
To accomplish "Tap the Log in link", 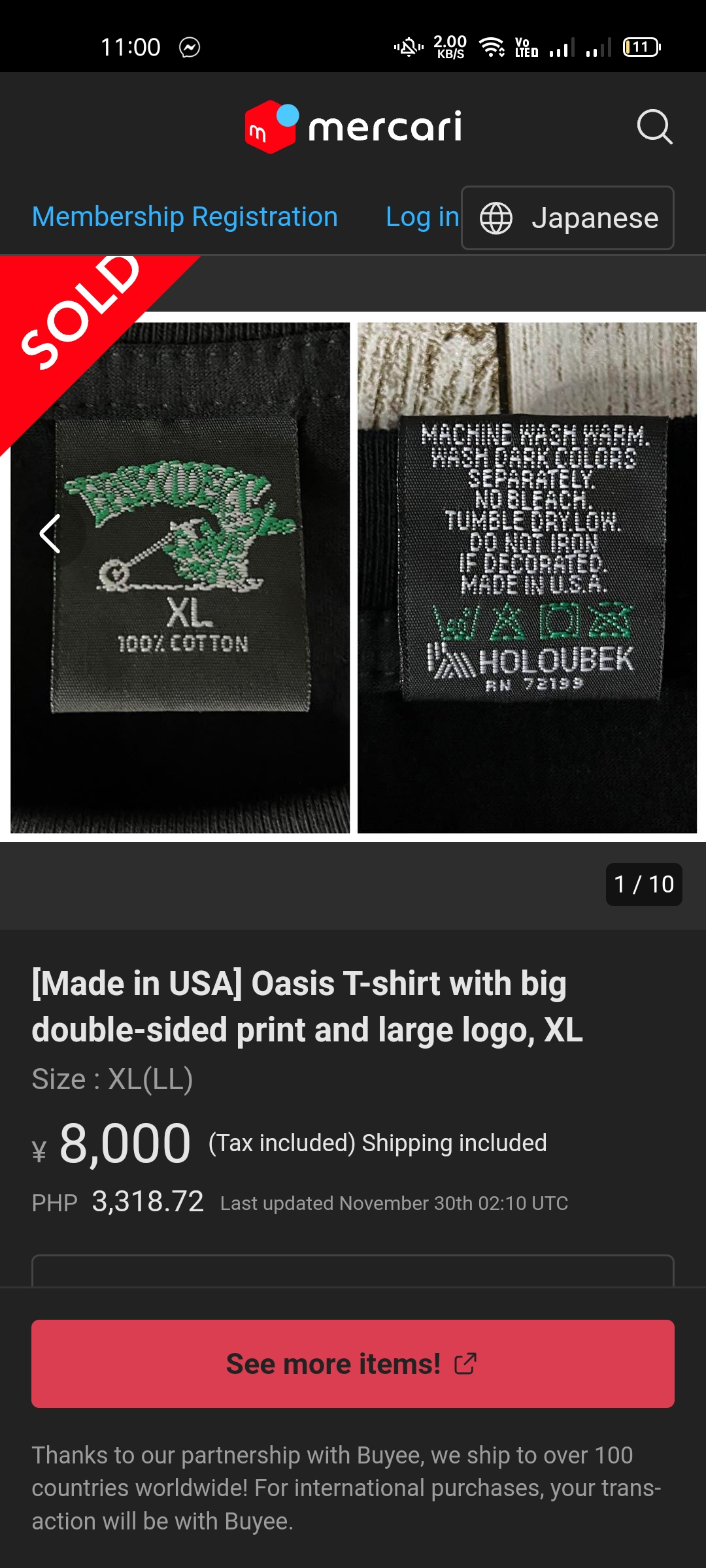I will click(422, 217).
